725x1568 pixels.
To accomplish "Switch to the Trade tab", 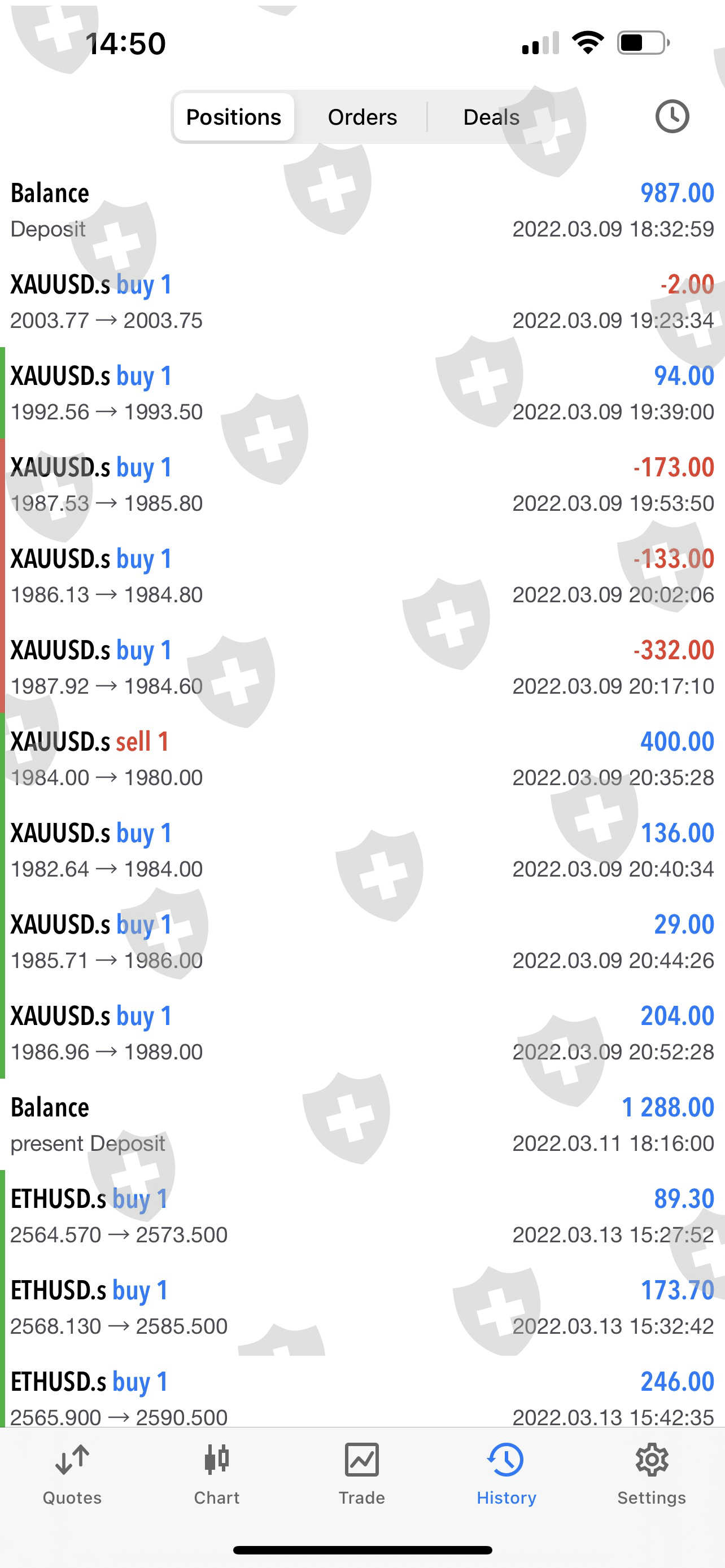I will tap(361, 1474).
